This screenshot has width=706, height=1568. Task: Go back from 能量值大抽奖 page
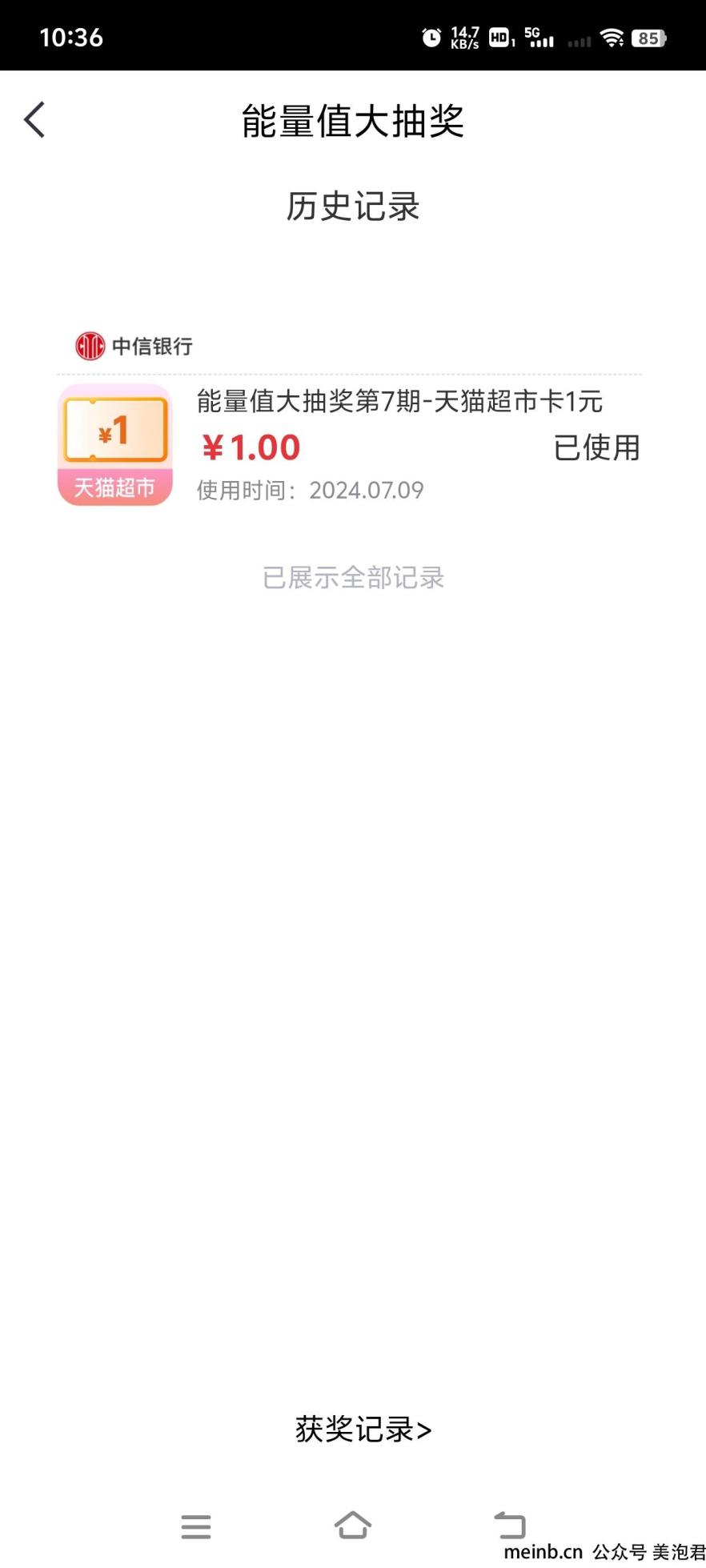(34, 121)
